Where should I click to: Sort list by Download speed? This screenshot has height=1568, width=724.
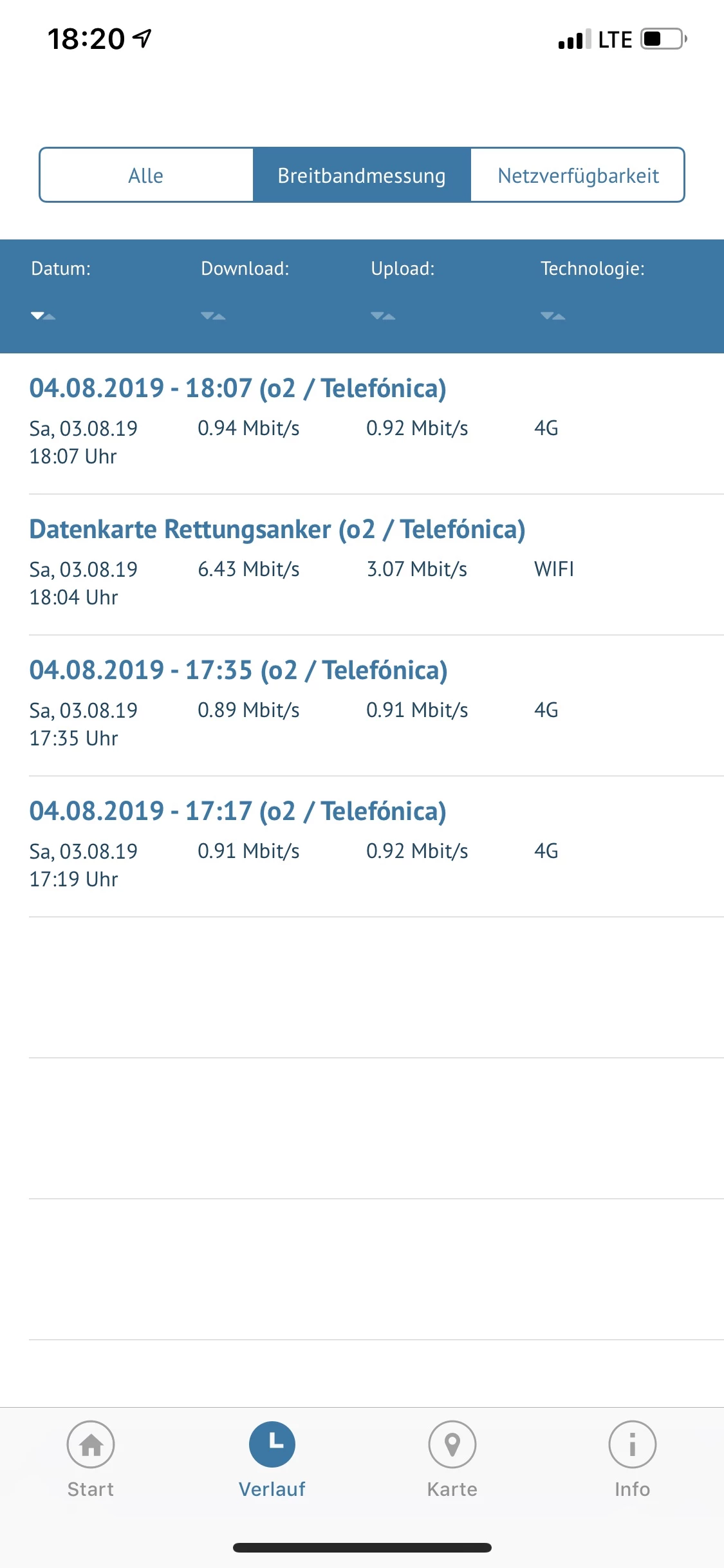click(x=213, y=315)
